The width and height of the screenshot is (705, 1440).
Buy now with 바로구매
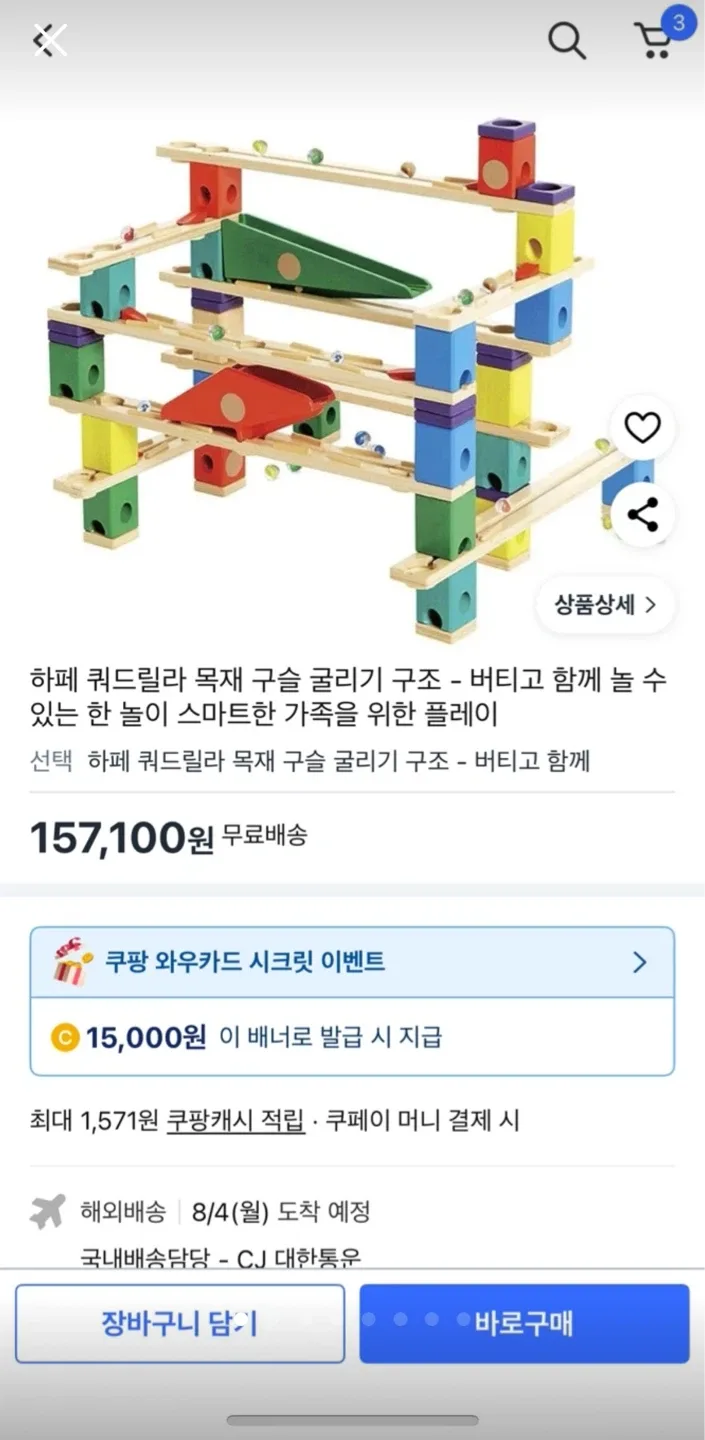pos(524,1323)
